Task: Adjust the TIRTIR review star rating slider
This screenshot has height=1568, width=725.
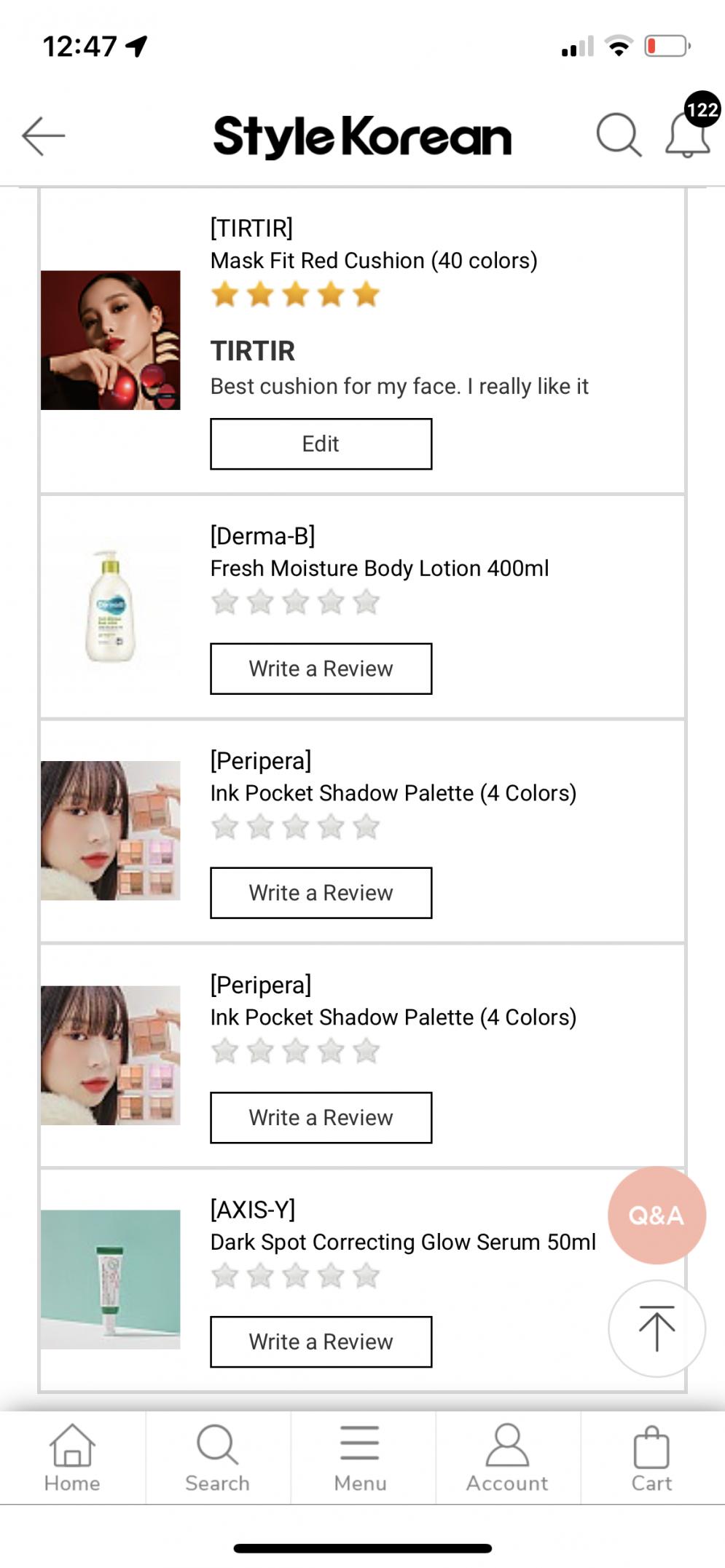Action: coord(294,296)
